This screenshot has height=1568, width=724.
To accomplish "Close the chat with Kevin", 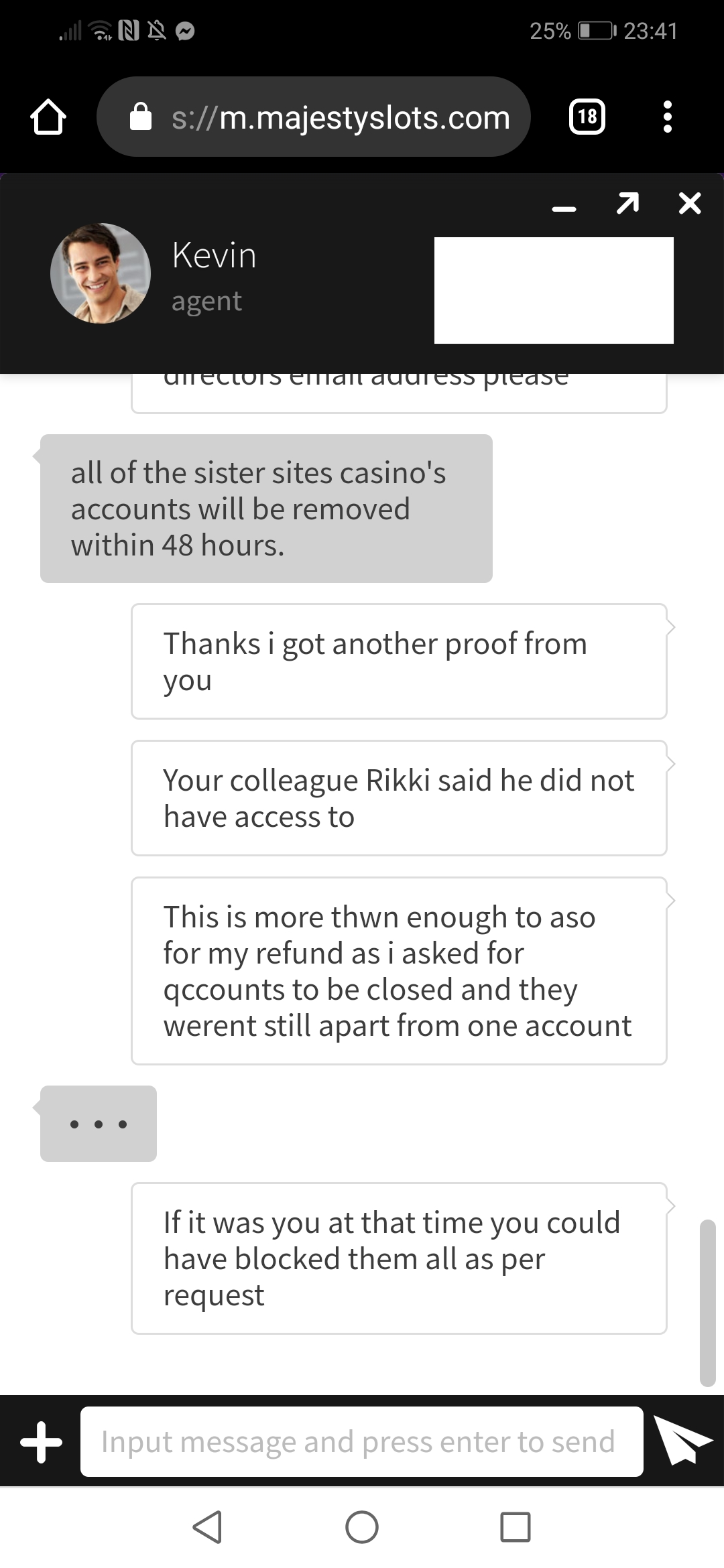I will pos(689,203).
